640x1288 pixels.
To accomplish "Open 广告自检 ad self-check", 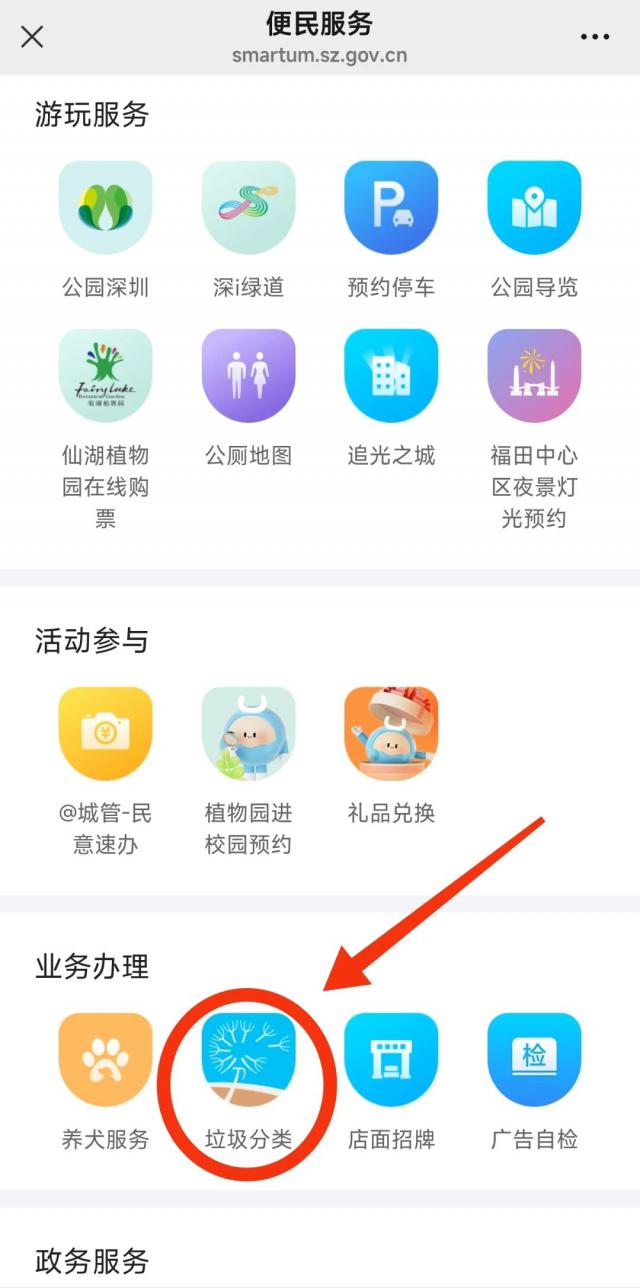I will 534,1060.
